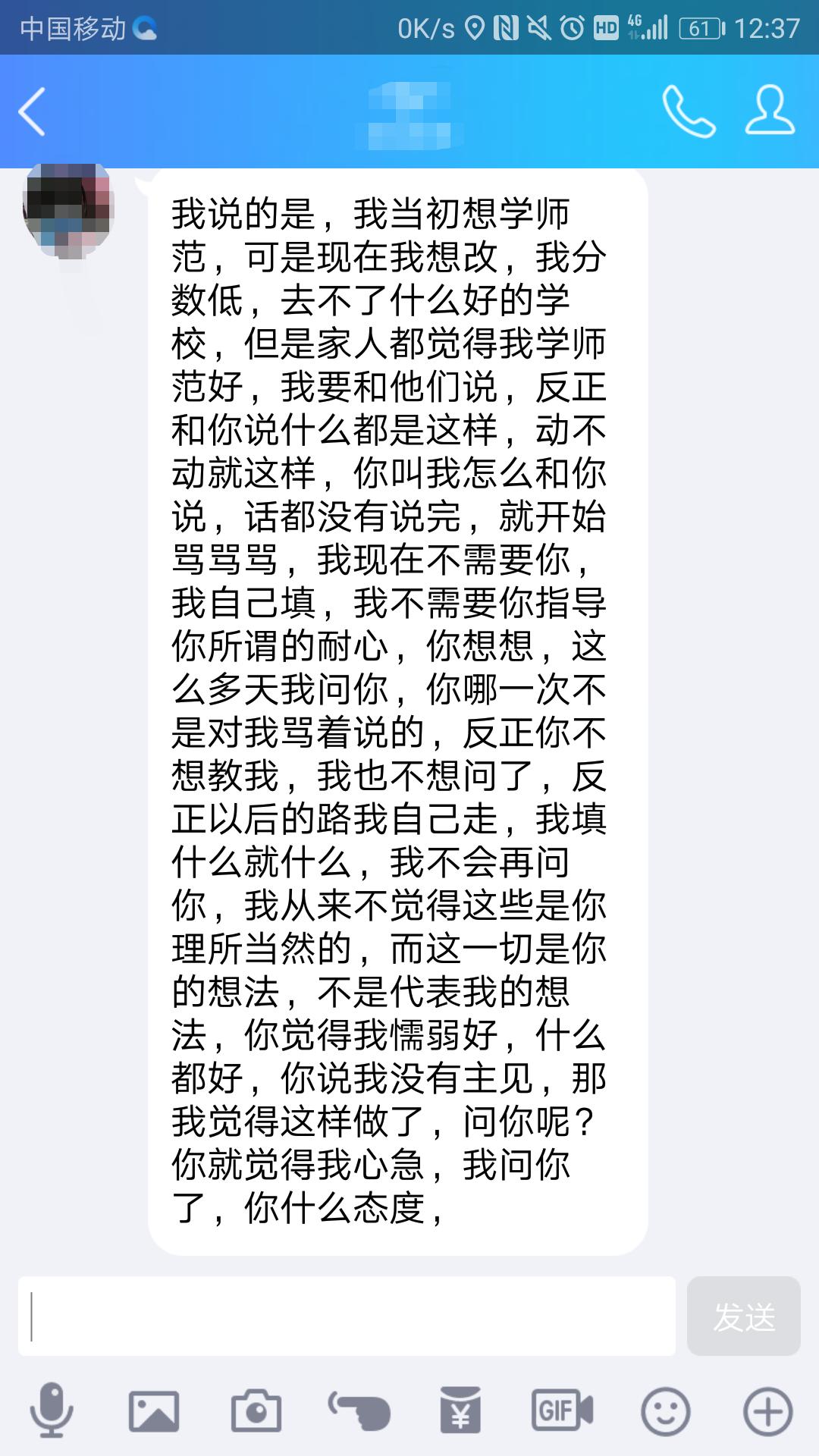819x1456 pixels.
Task: Expand more options with the plus icon
Action: pos(767,1412)
